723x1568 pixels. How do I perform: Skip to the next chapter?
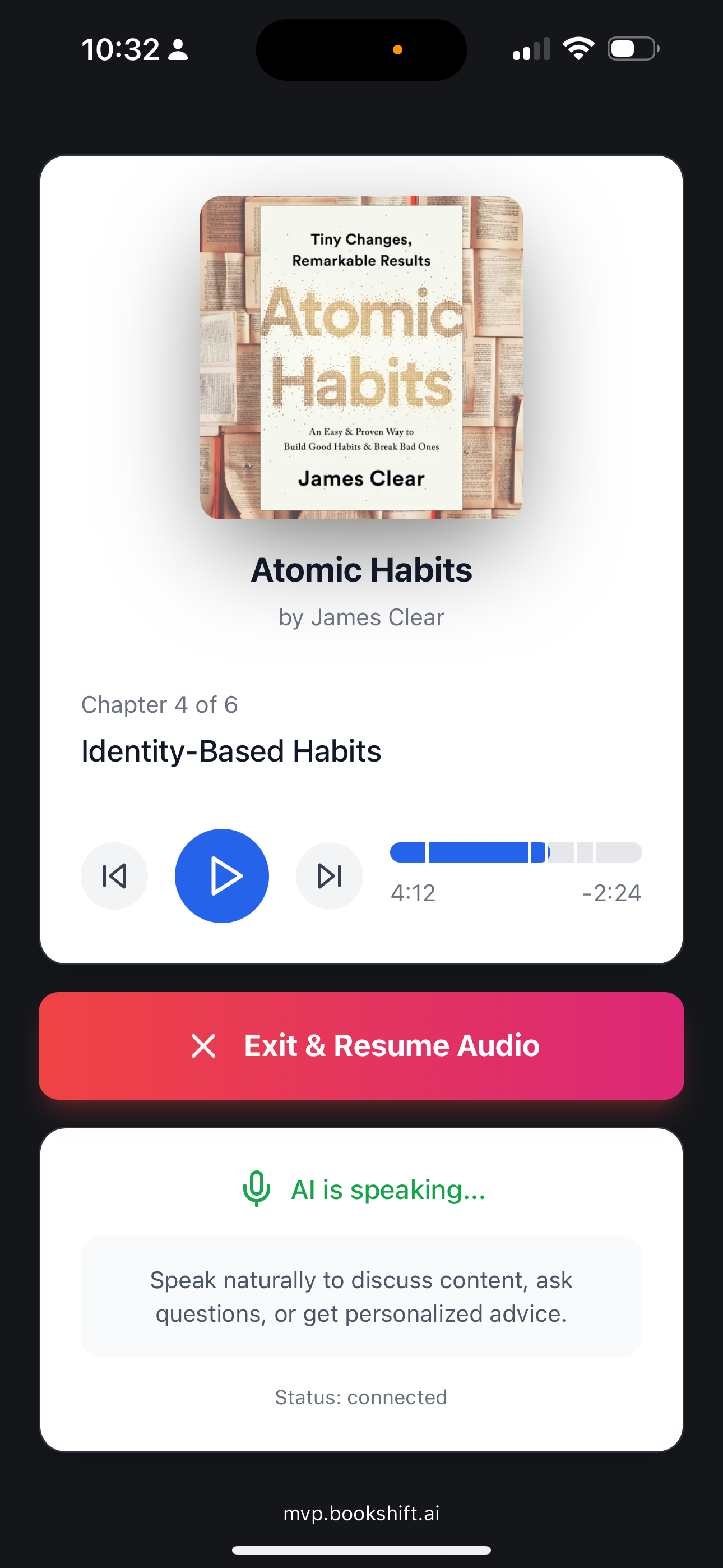329,876
